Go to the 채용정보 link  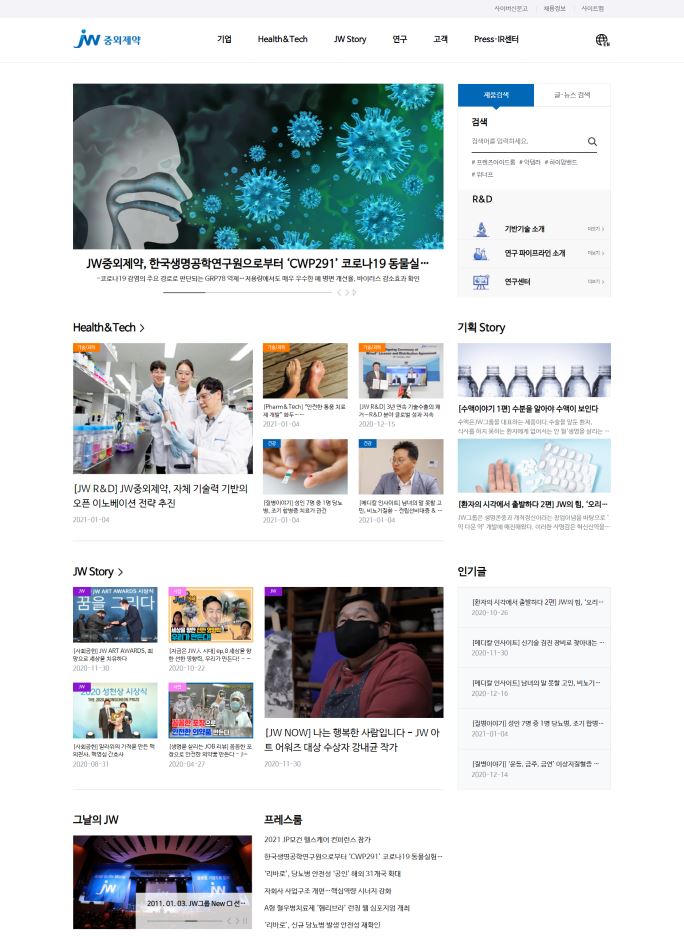tap(555, 8)
